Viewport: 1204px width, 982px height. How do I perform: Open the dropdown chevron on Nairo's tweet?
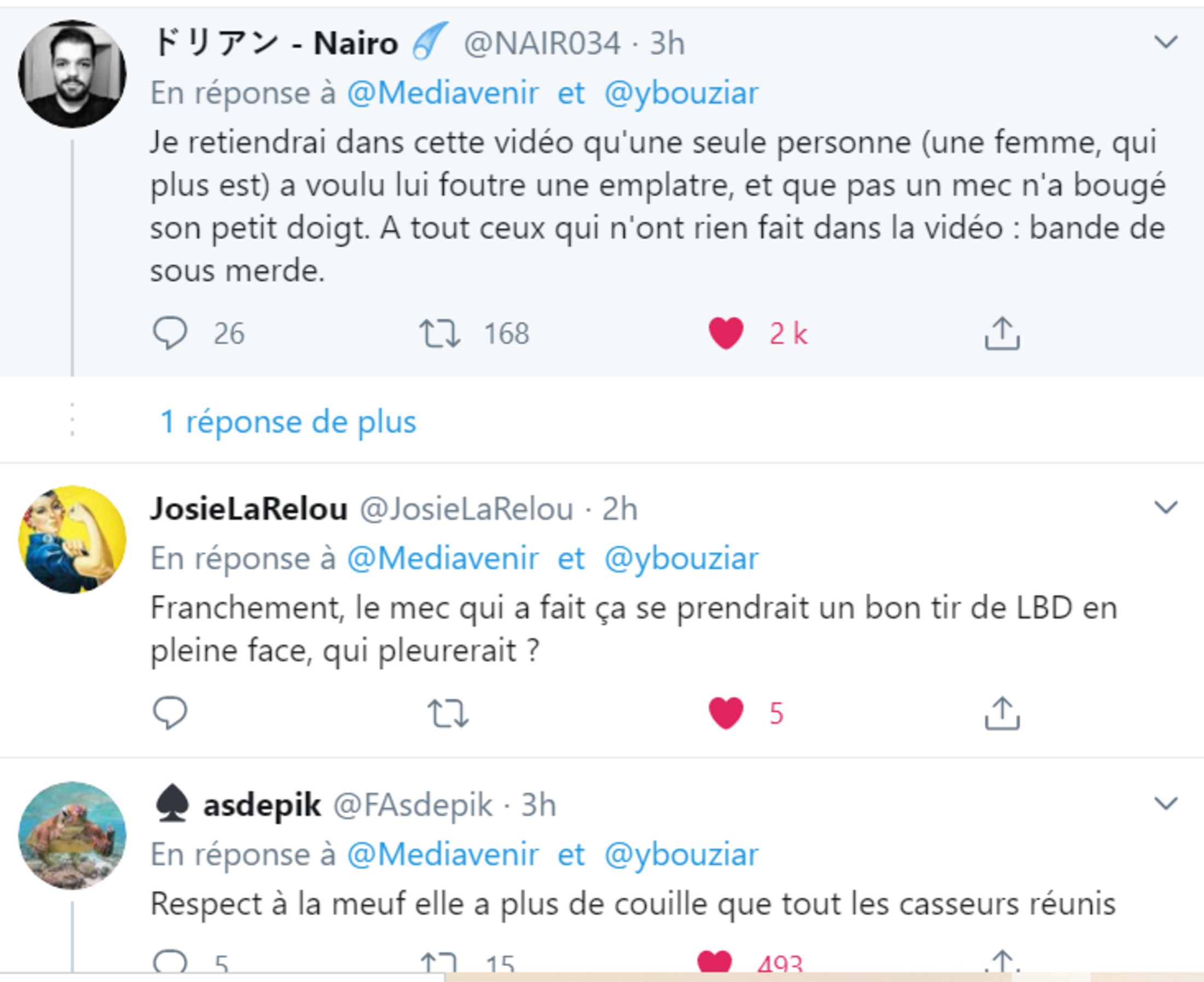point(1166,42)
